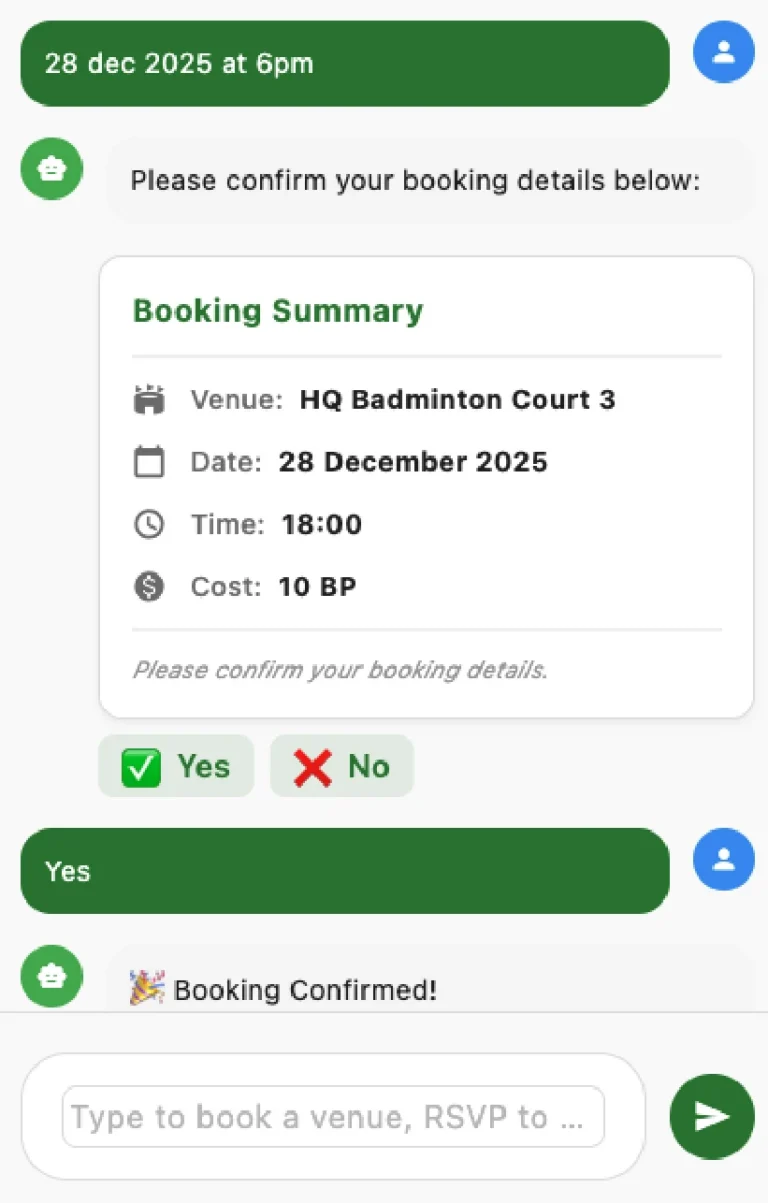Click the message input to type a venue request
Viewport: 768px width, 1203px height.
point(335,1116)
